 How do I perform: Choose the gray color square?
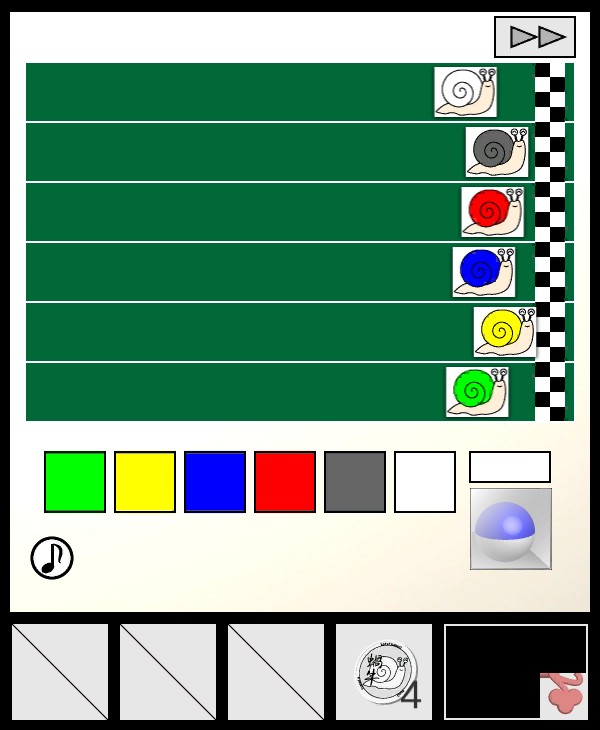[355, 482]
